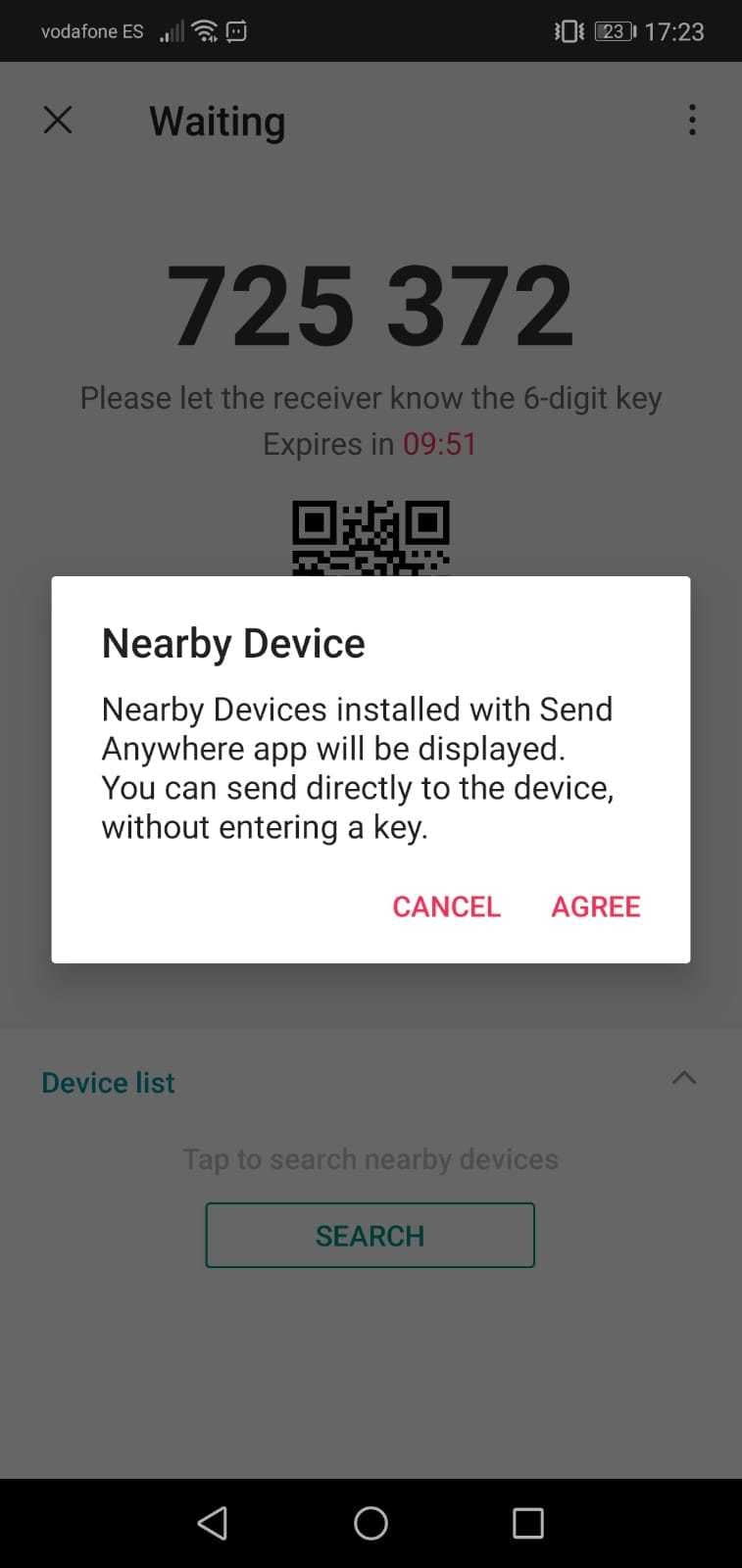Search for nearby devices
This screenshot has height=1568, width=742.
[x=370, y=1236]
